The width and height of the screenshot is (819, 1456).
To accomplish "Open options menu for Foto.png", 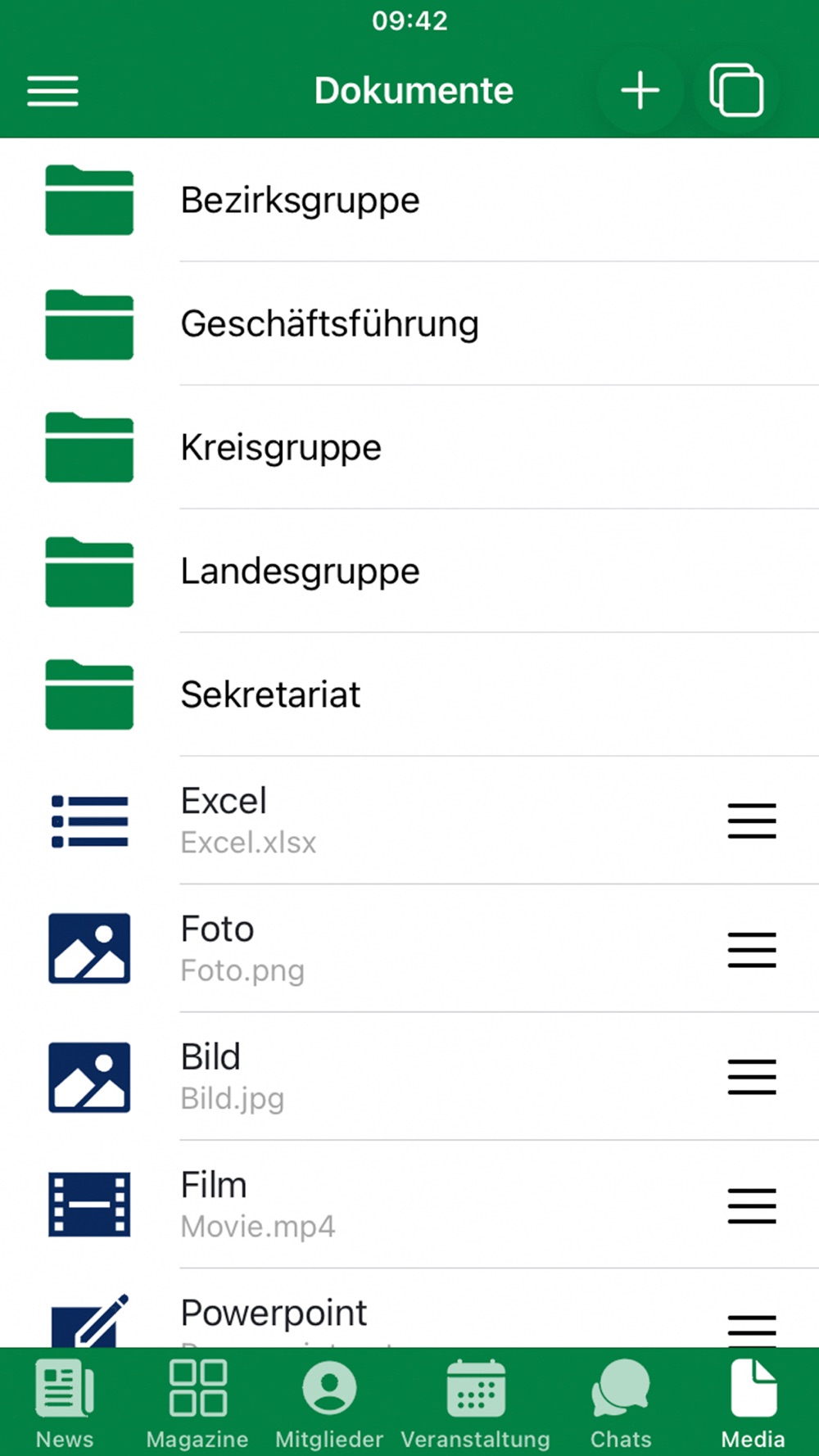I will (752, 949).
